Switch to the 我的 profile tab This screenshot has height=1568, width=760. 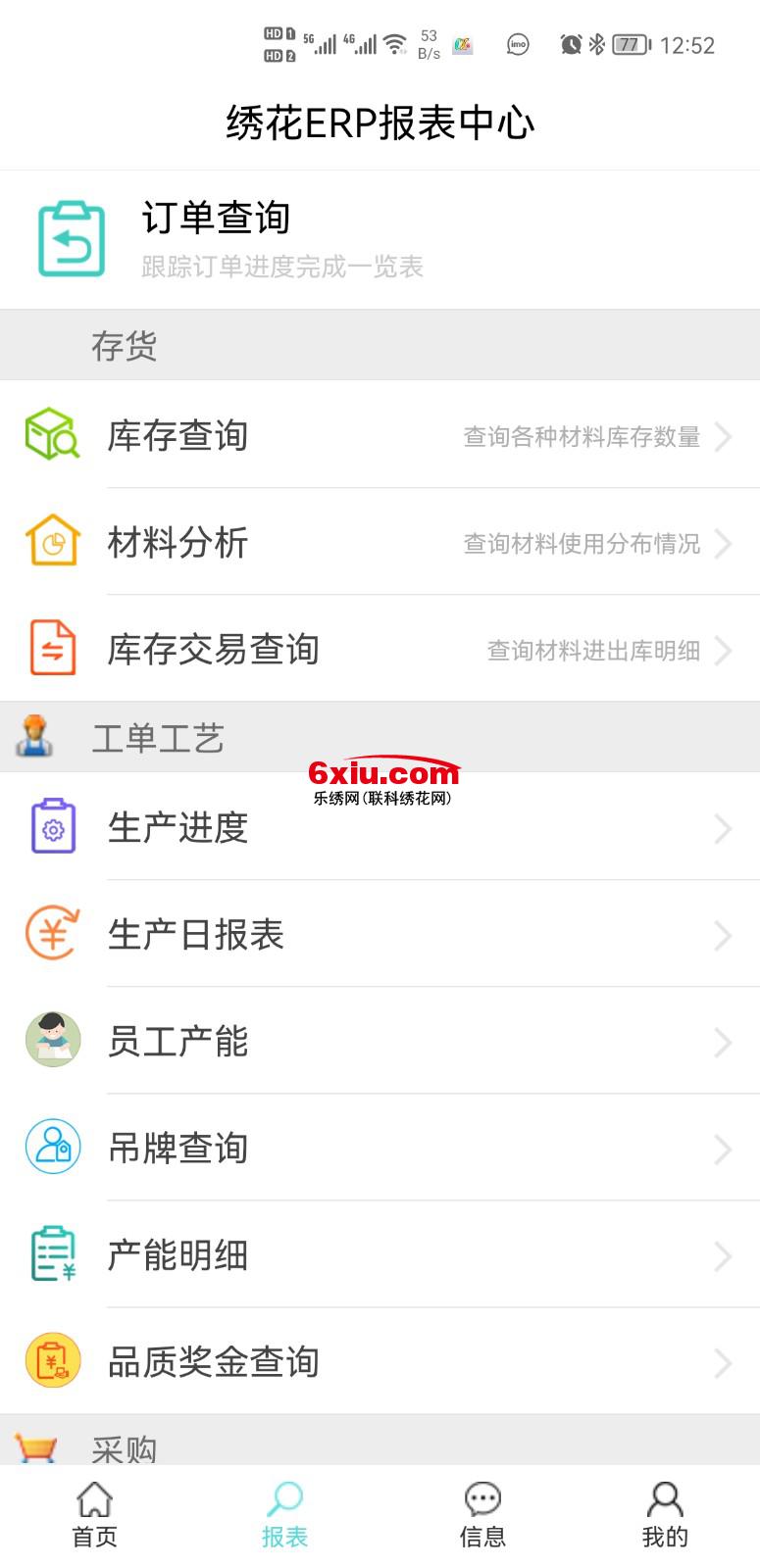pyautogui.click(x=665, y=1514)
